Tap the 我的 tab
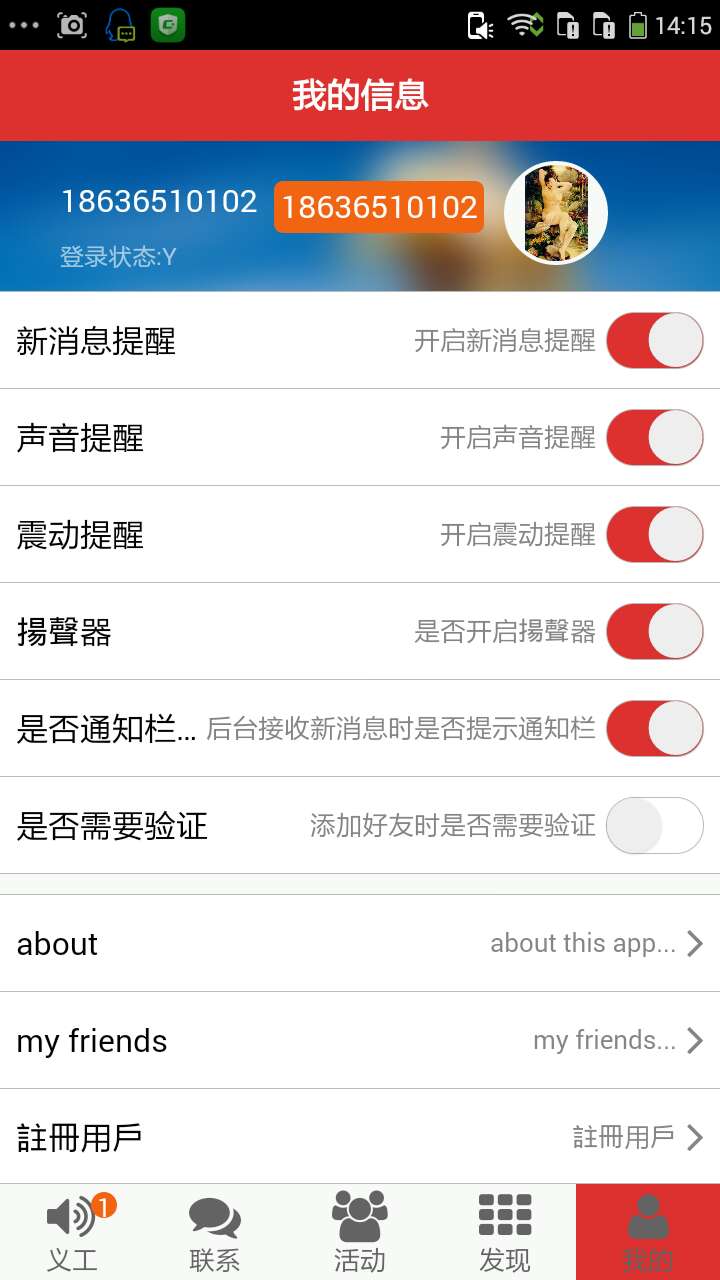 tap(648, 1232)
